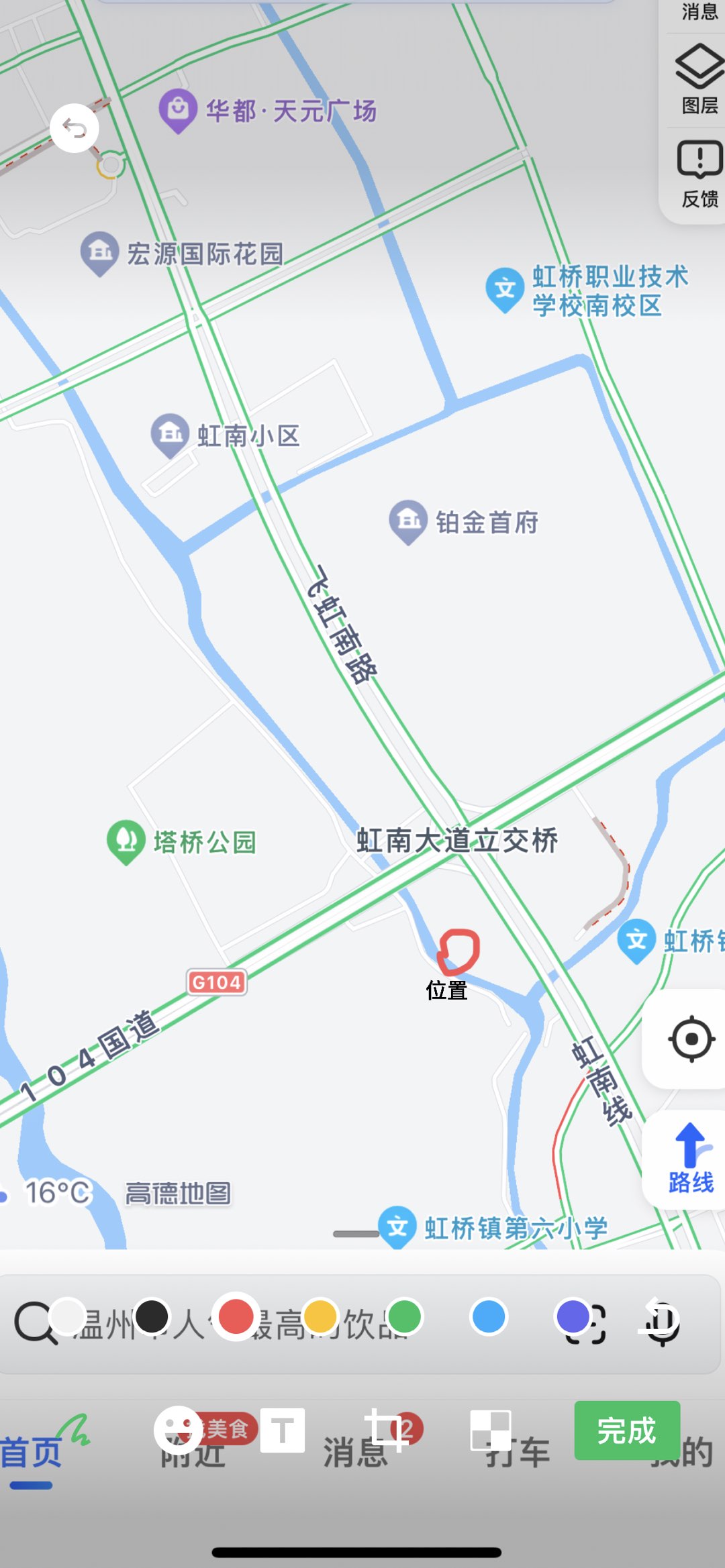Screen dimensions: 725x1568
Task: Select the blue color swatch
Action: pos(489,1316)
